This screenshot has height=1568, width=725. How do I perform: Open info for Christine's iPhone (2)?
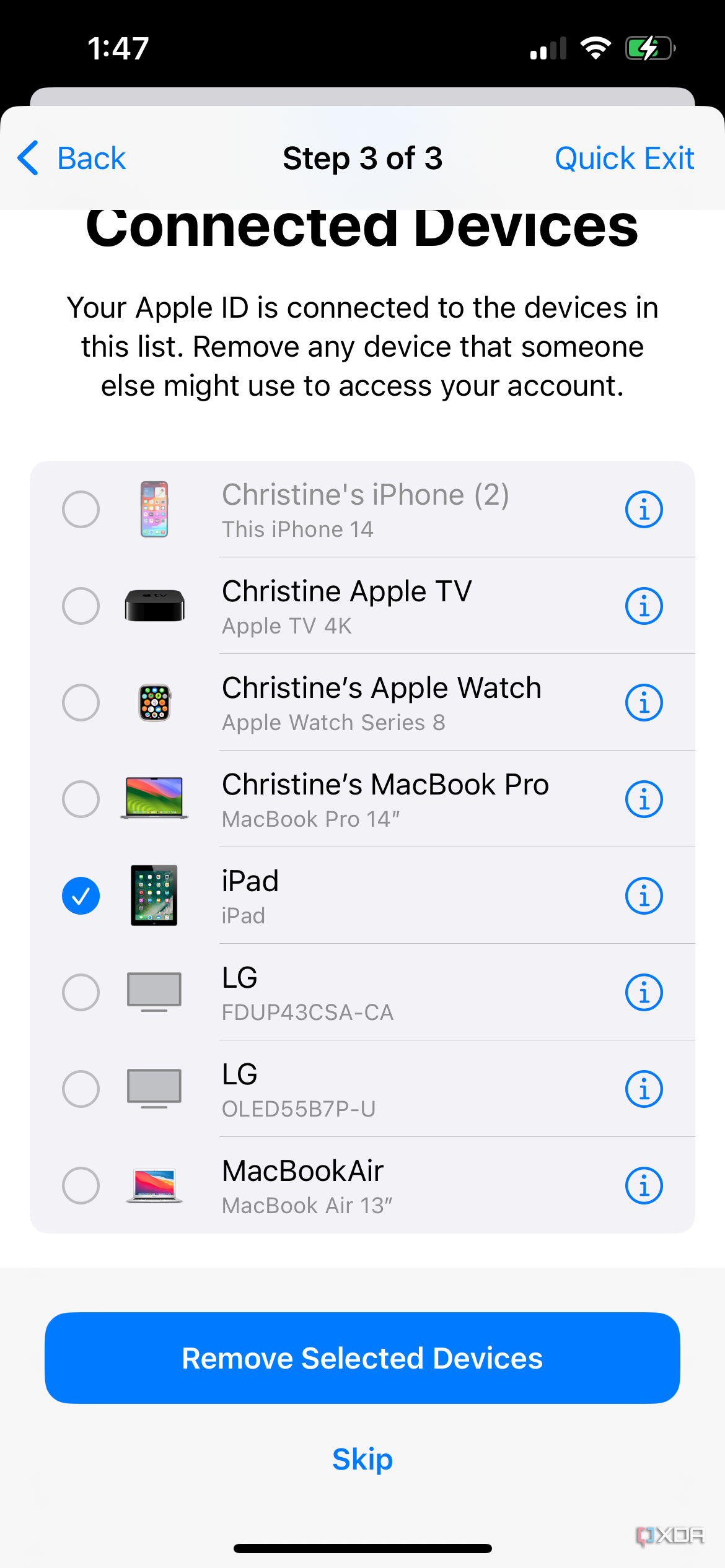643,509
